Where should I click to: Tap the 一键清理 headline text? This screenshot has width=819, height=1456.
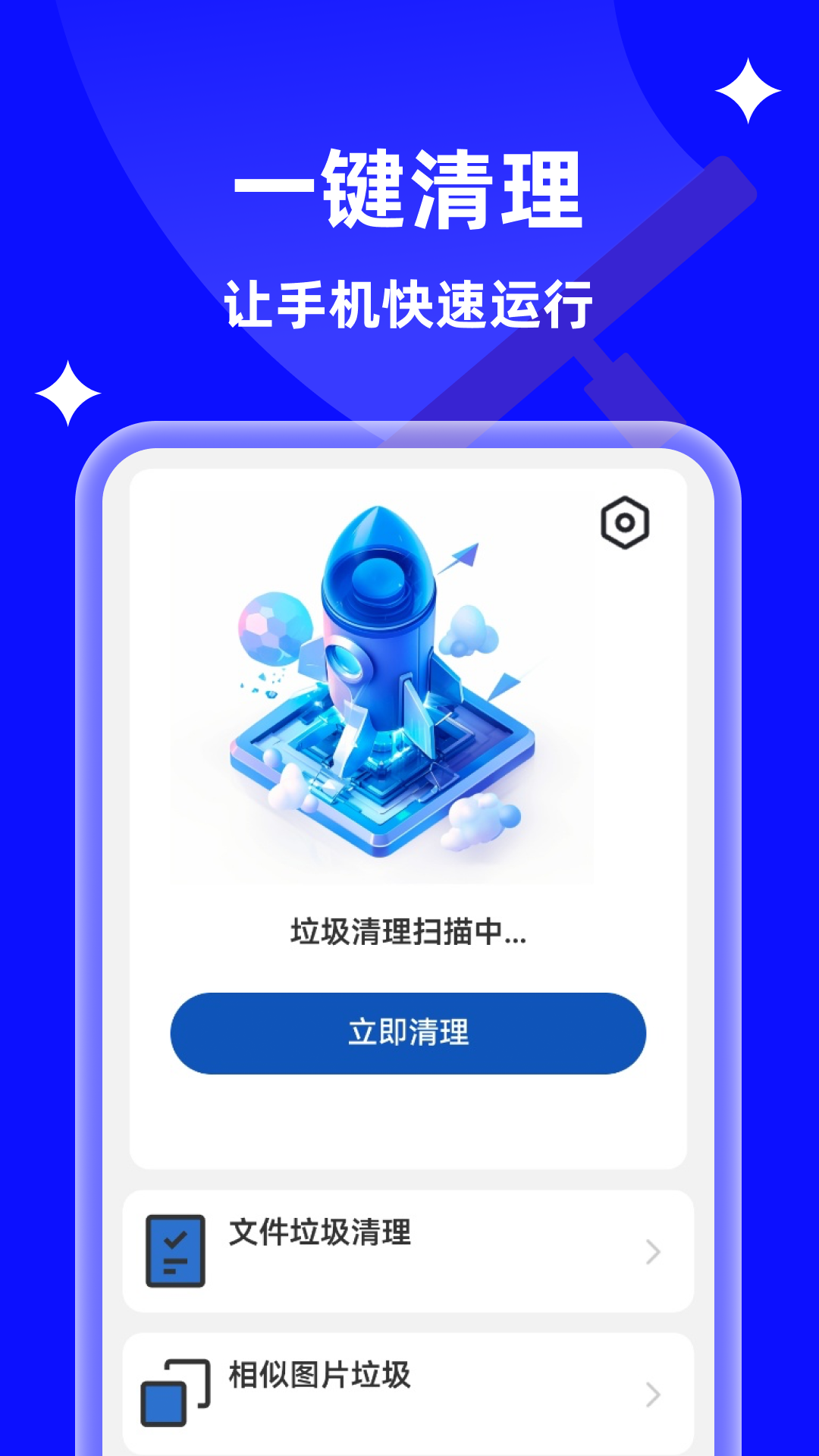click(x=409, y=188)
